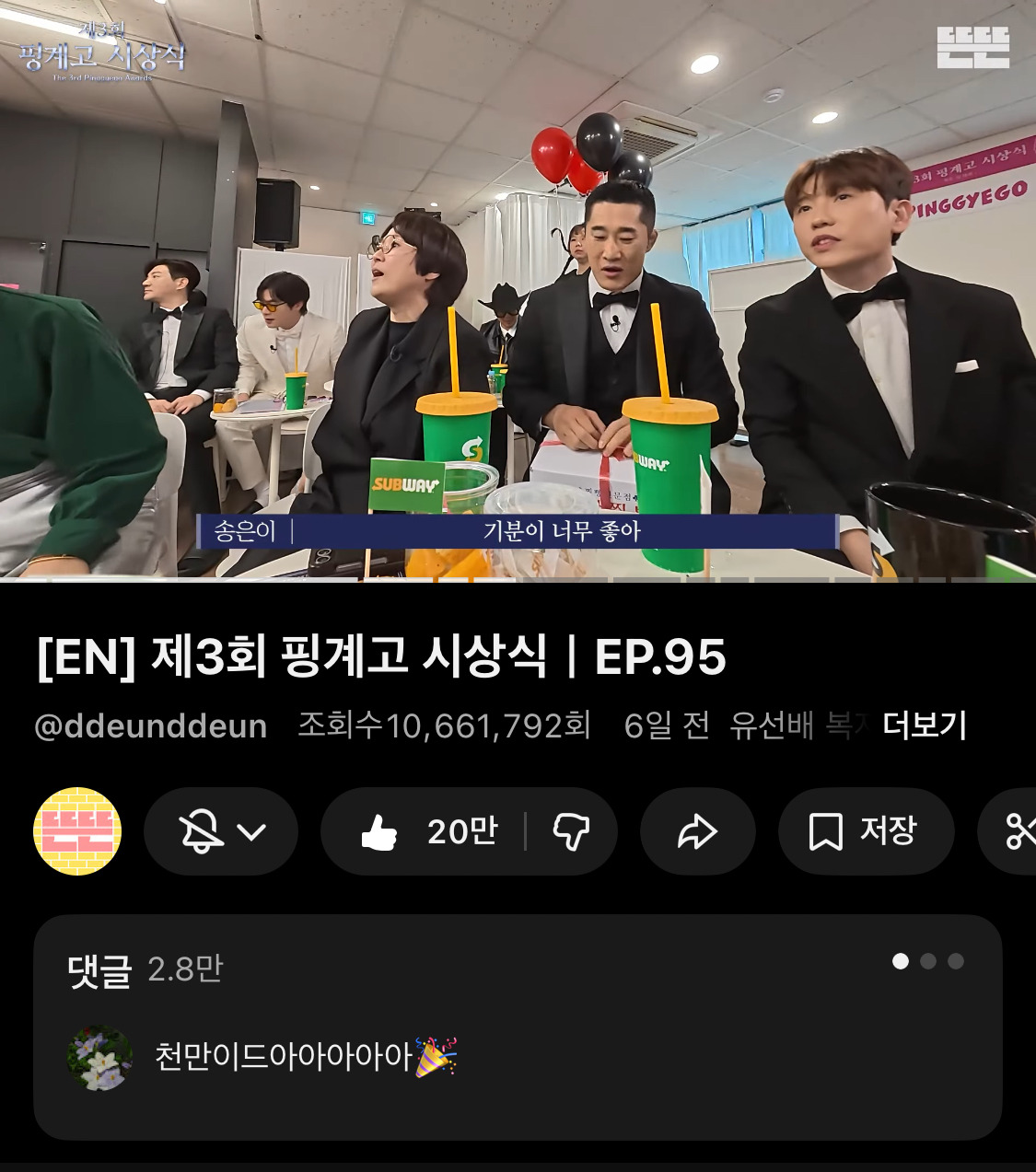The image size is (1036, 1172).
Task: Tap the 20만 like count label
Action: point(460,830)
